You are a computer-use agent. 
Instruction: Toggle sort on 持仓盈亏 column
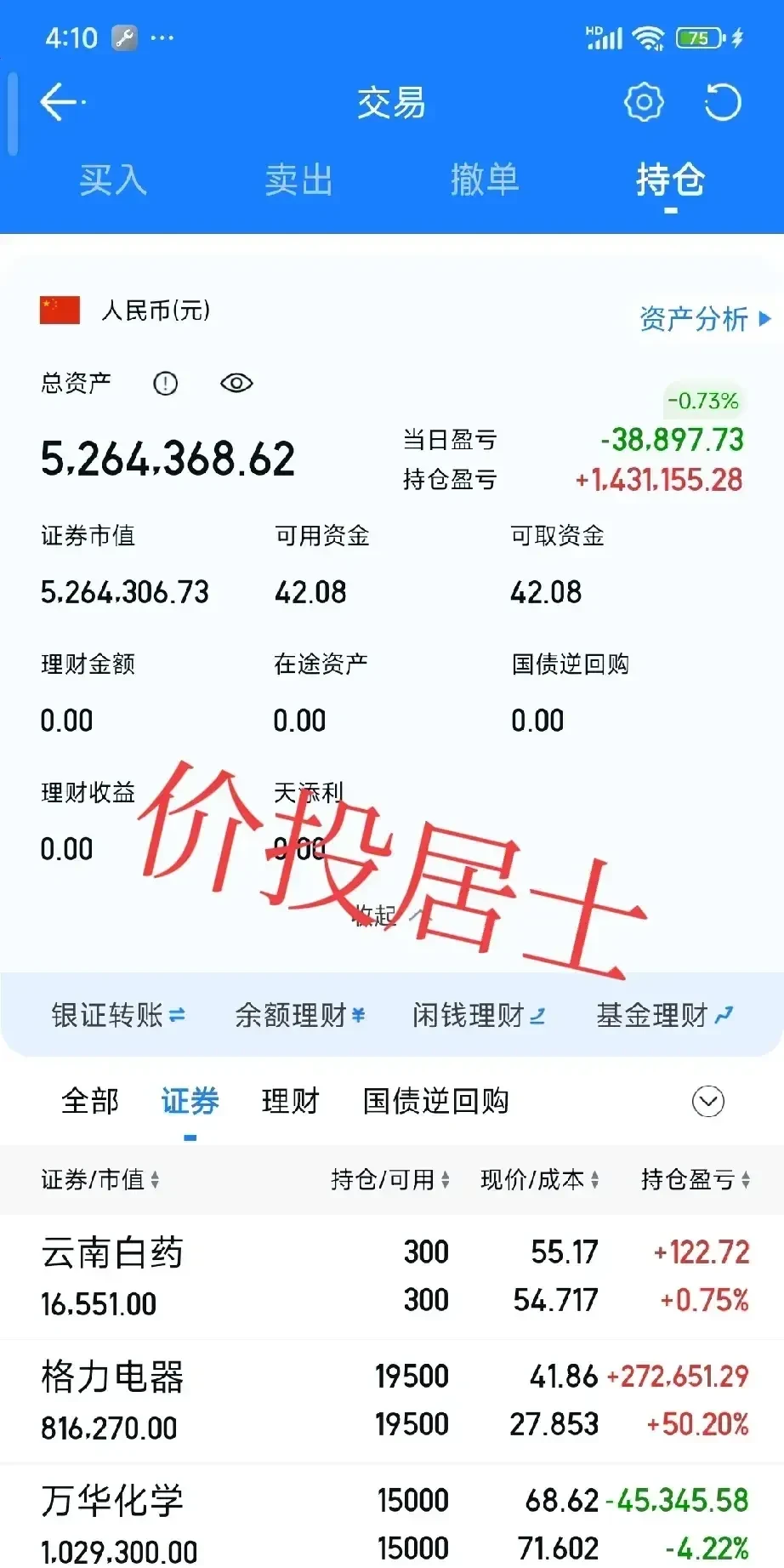693,1180
